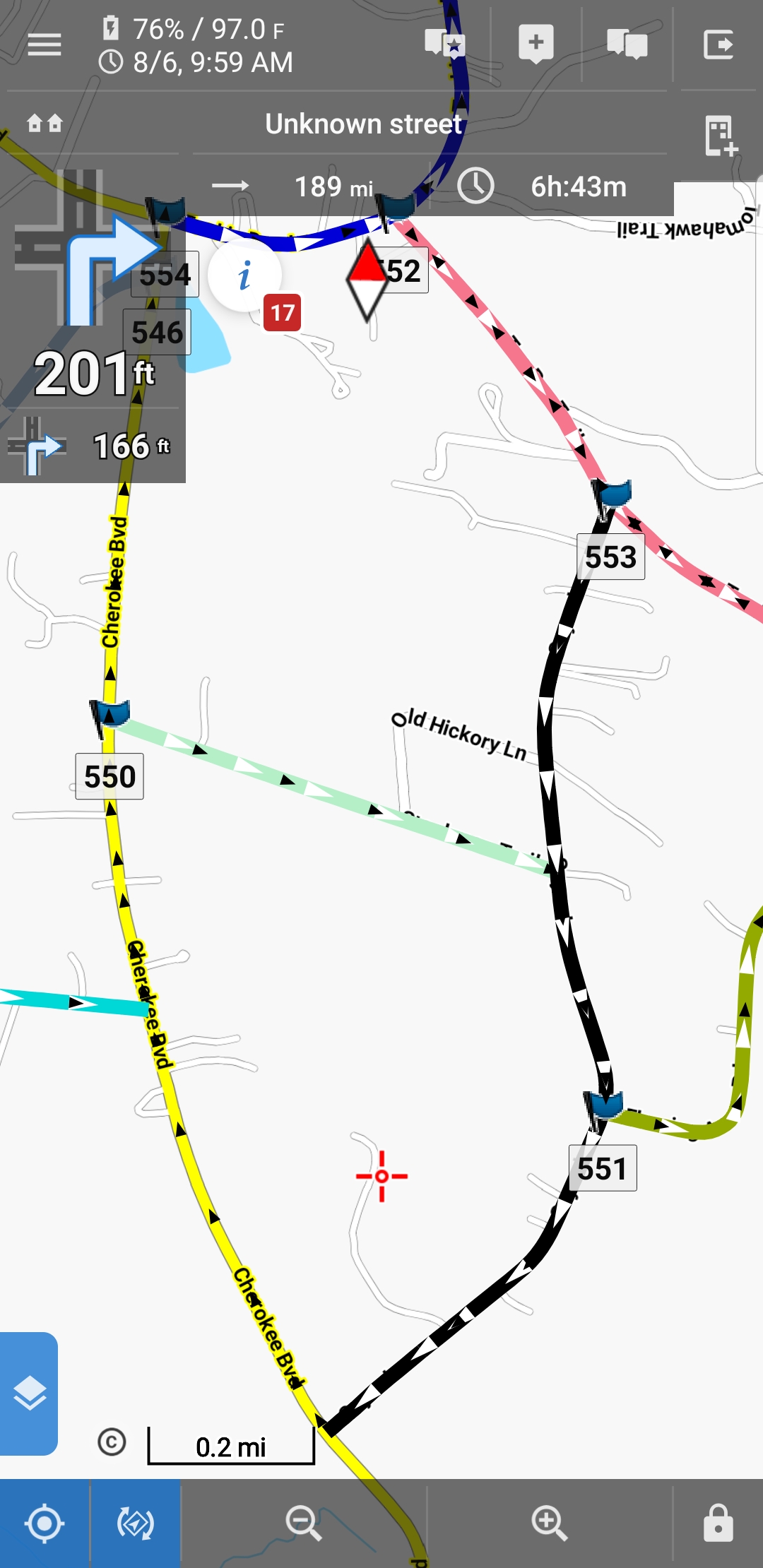The height and width of the screenshot is (1568, 763).
Task: Add a new waypoint with plus icon
Action: click(536, 44)
